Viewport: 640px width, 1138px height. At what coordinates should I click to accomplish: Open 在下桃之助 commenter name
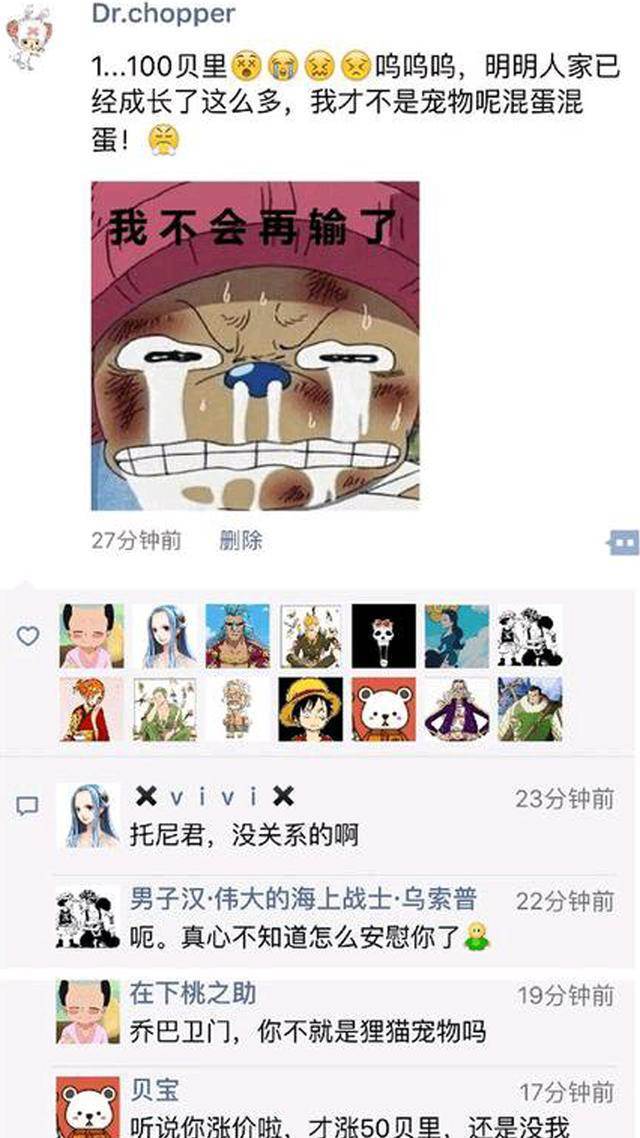point(192,993)
